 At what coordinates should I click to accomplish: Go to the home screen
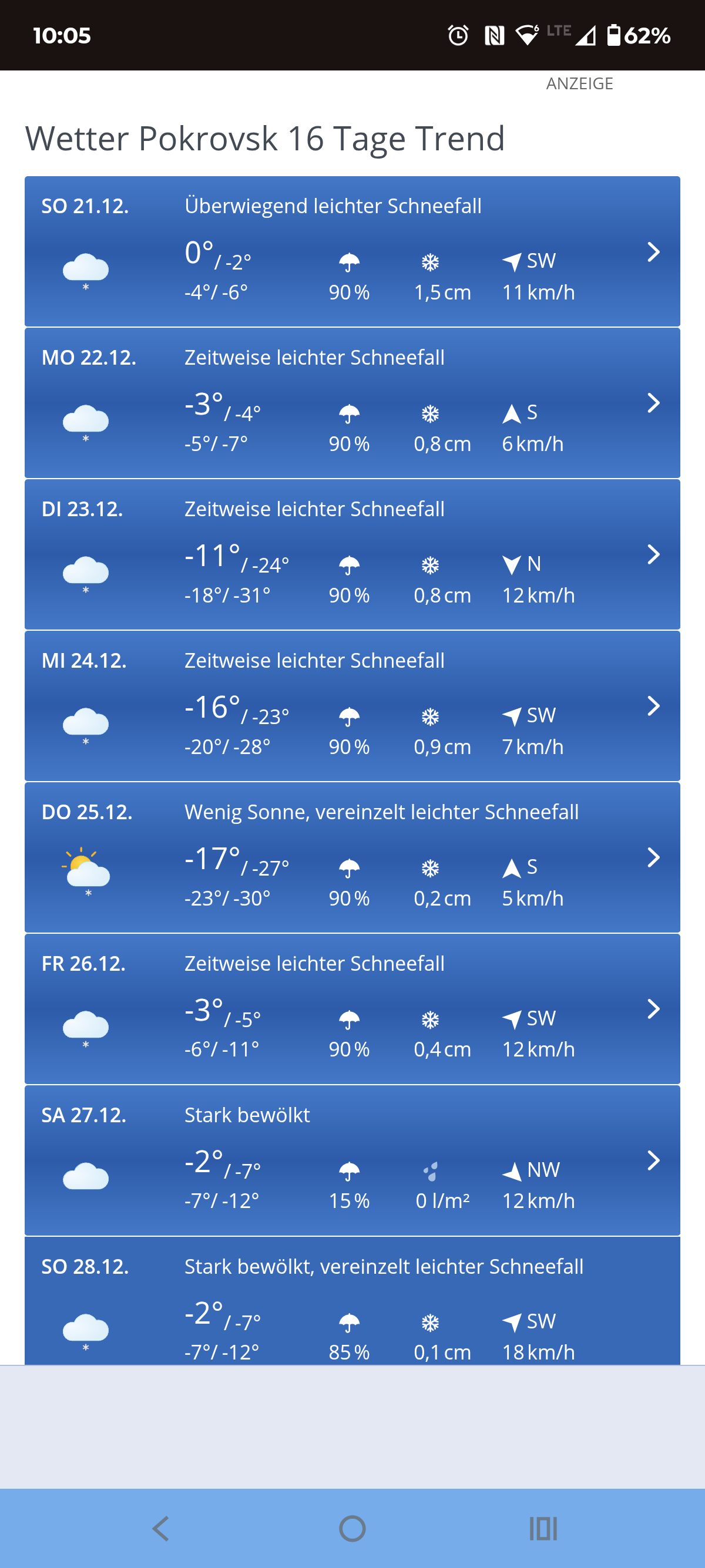click(x=352, y=1528)
